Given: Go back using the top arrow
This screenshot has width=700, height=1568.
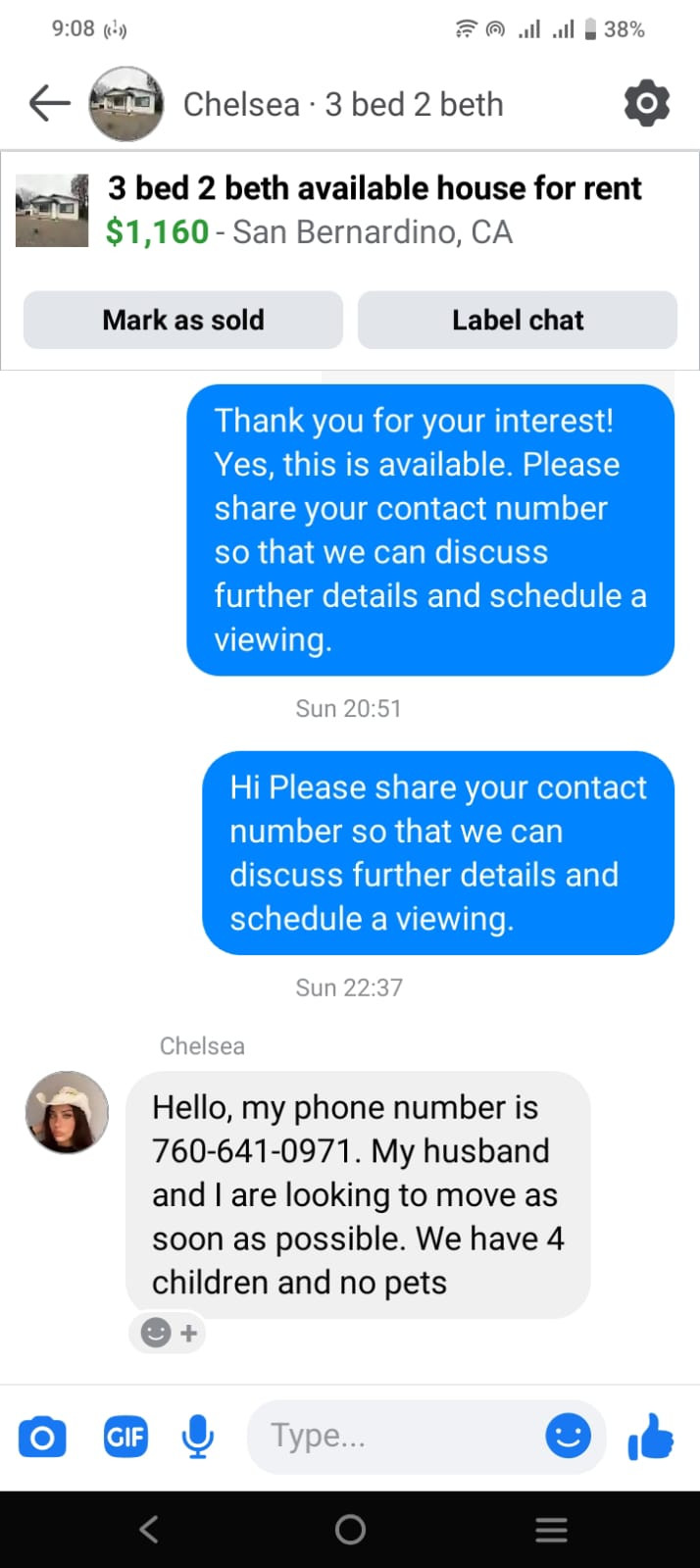Looking at the screenshot, I should coord(50,103).
